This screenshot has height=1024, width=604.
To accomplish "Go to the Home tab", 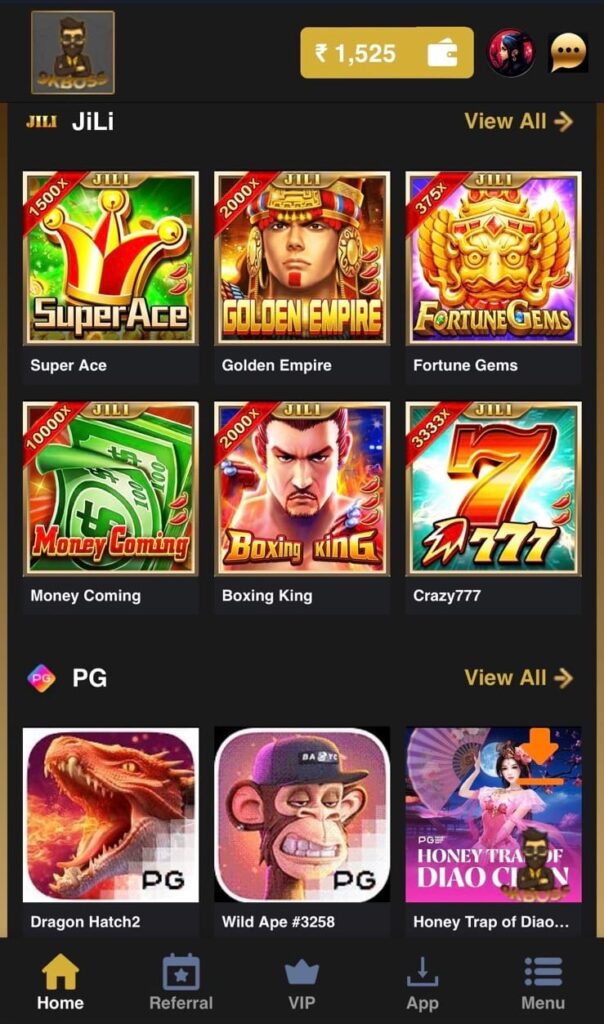I will 60,982.
